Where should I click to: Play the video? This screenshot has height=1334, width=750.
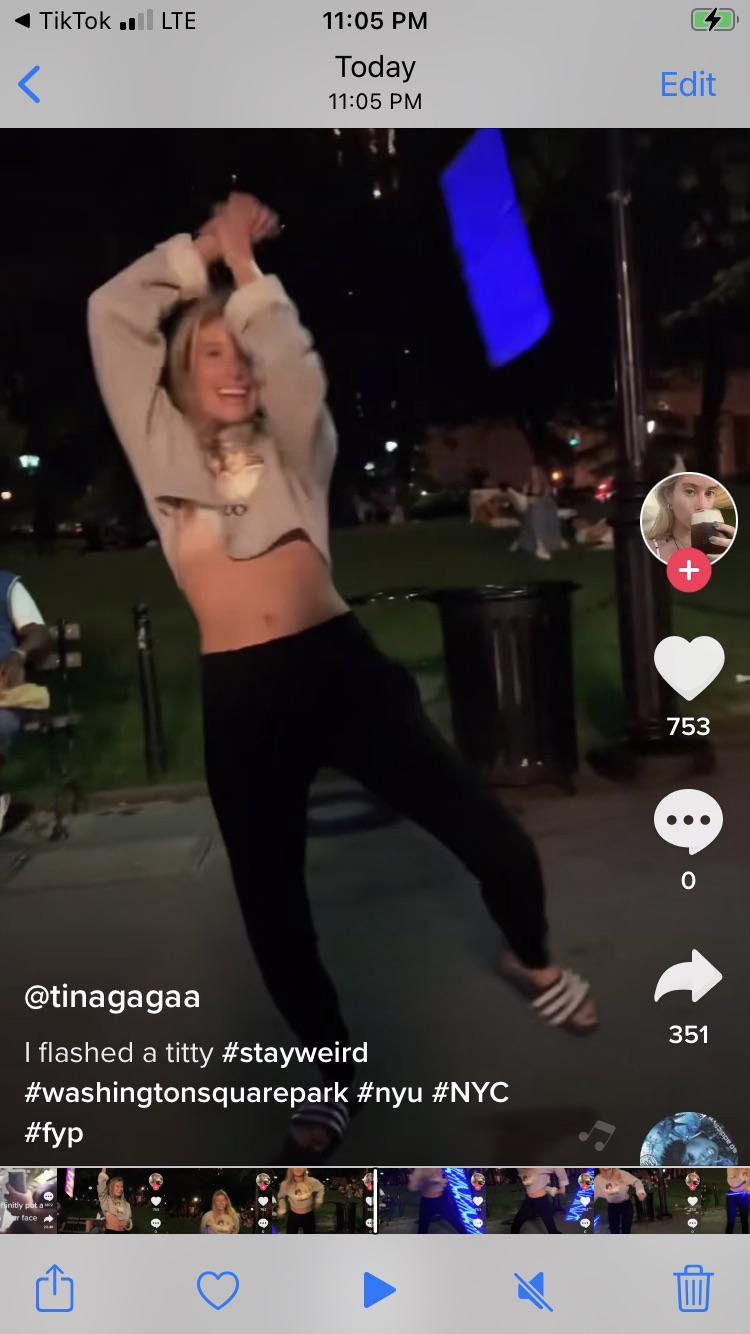378,1290
